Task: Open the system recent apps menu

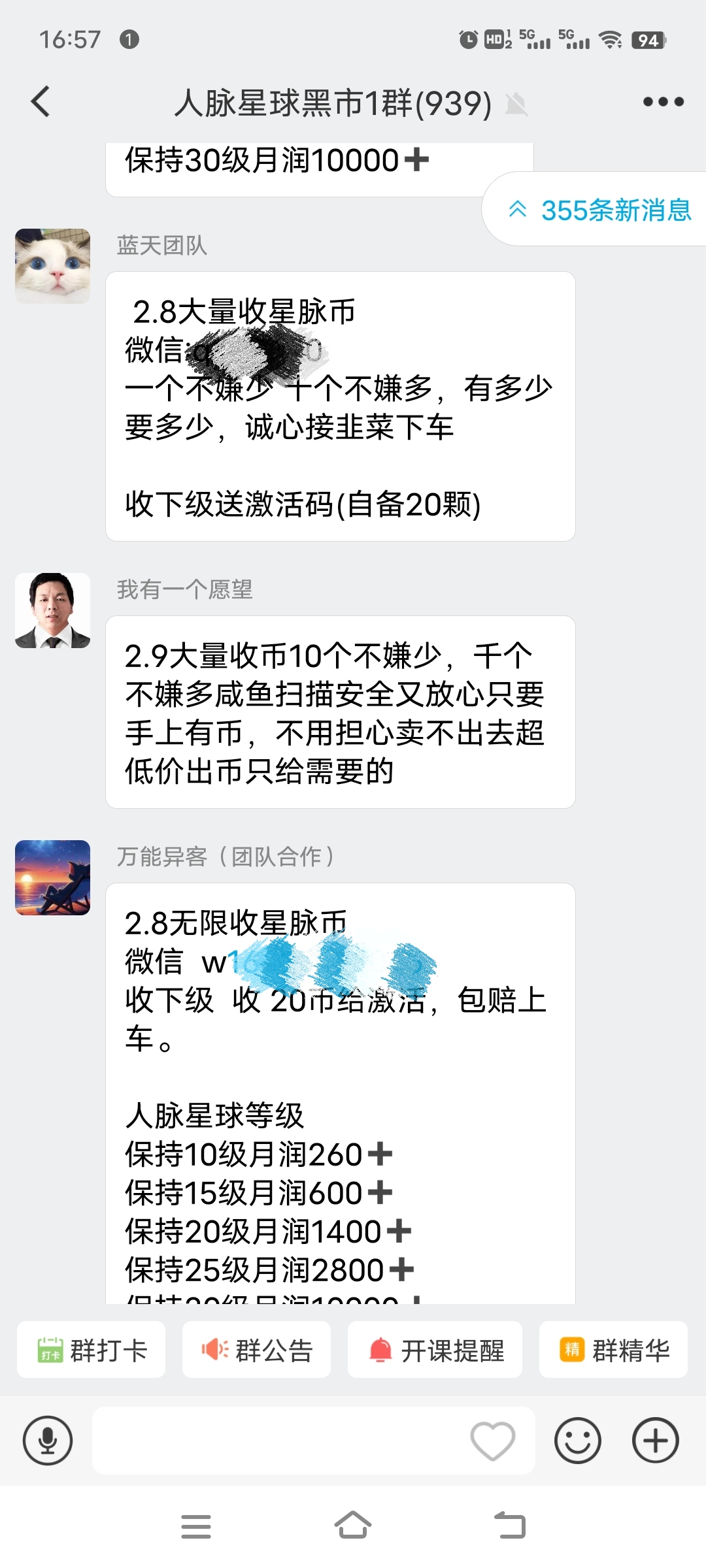Action: (x=196, y=1526)
